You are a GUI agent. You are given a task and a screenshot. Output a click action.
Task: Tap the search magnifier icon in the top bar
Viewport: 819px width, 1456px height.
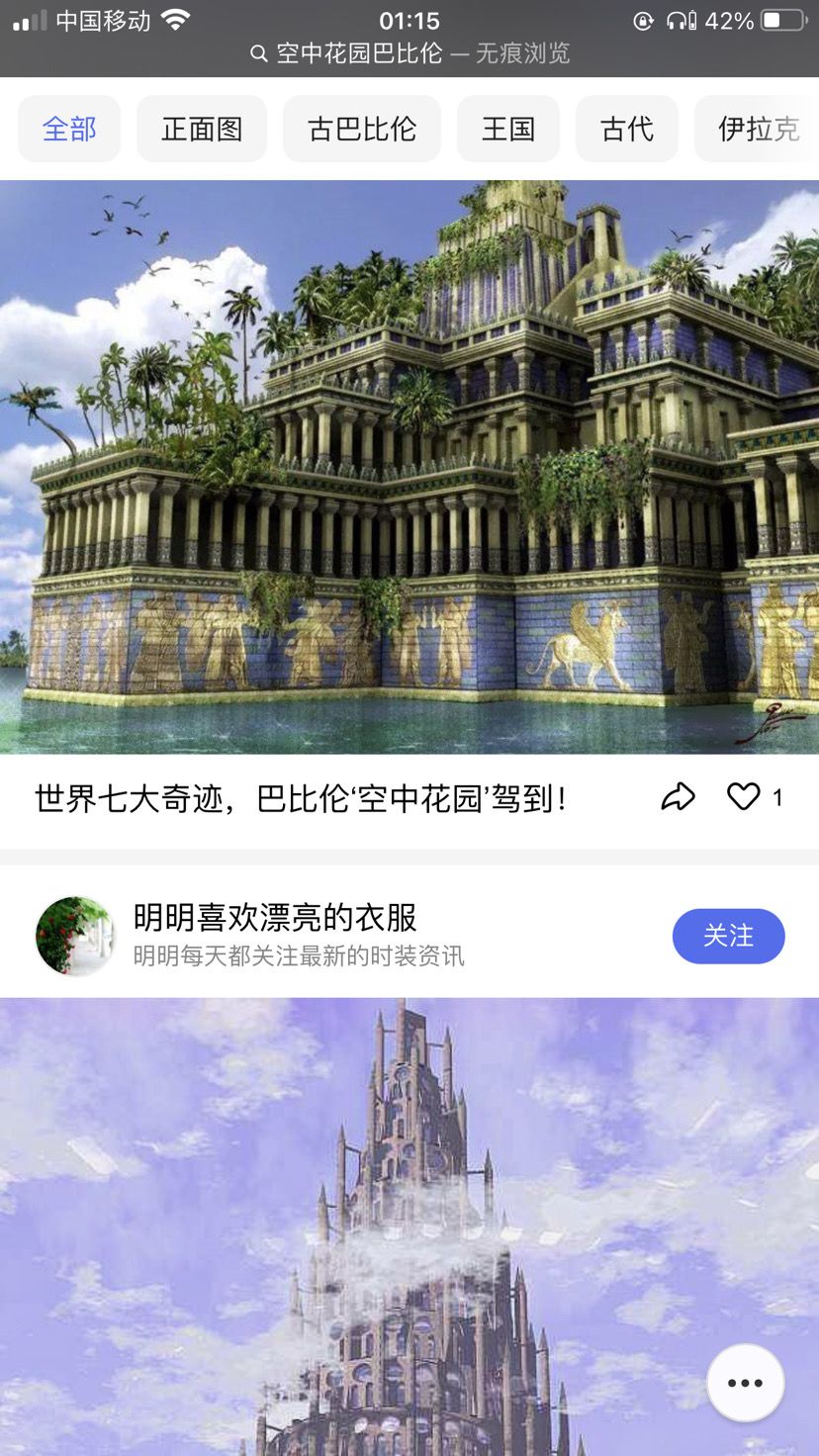pyautogui.click(x=259, y=53)
